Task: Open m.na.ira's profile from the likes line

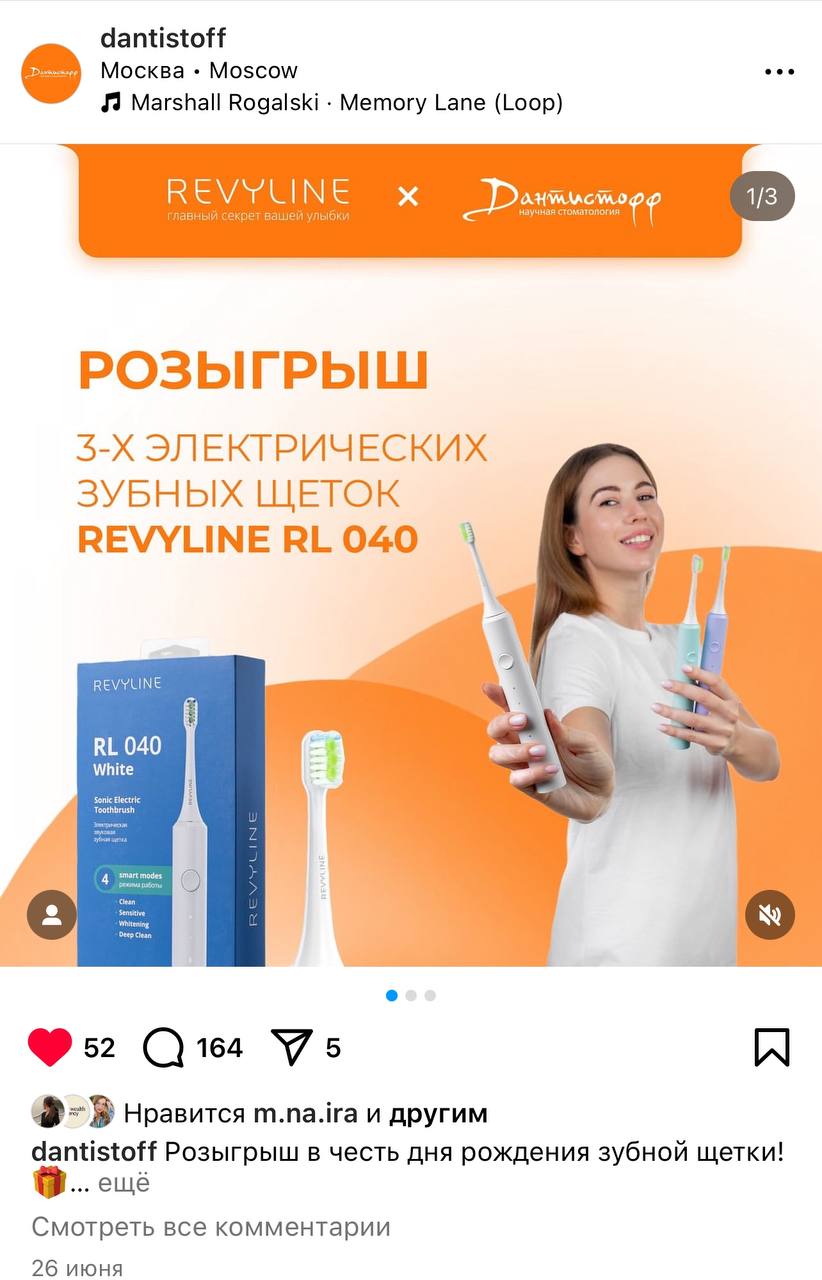Action: click(305, 1113)
